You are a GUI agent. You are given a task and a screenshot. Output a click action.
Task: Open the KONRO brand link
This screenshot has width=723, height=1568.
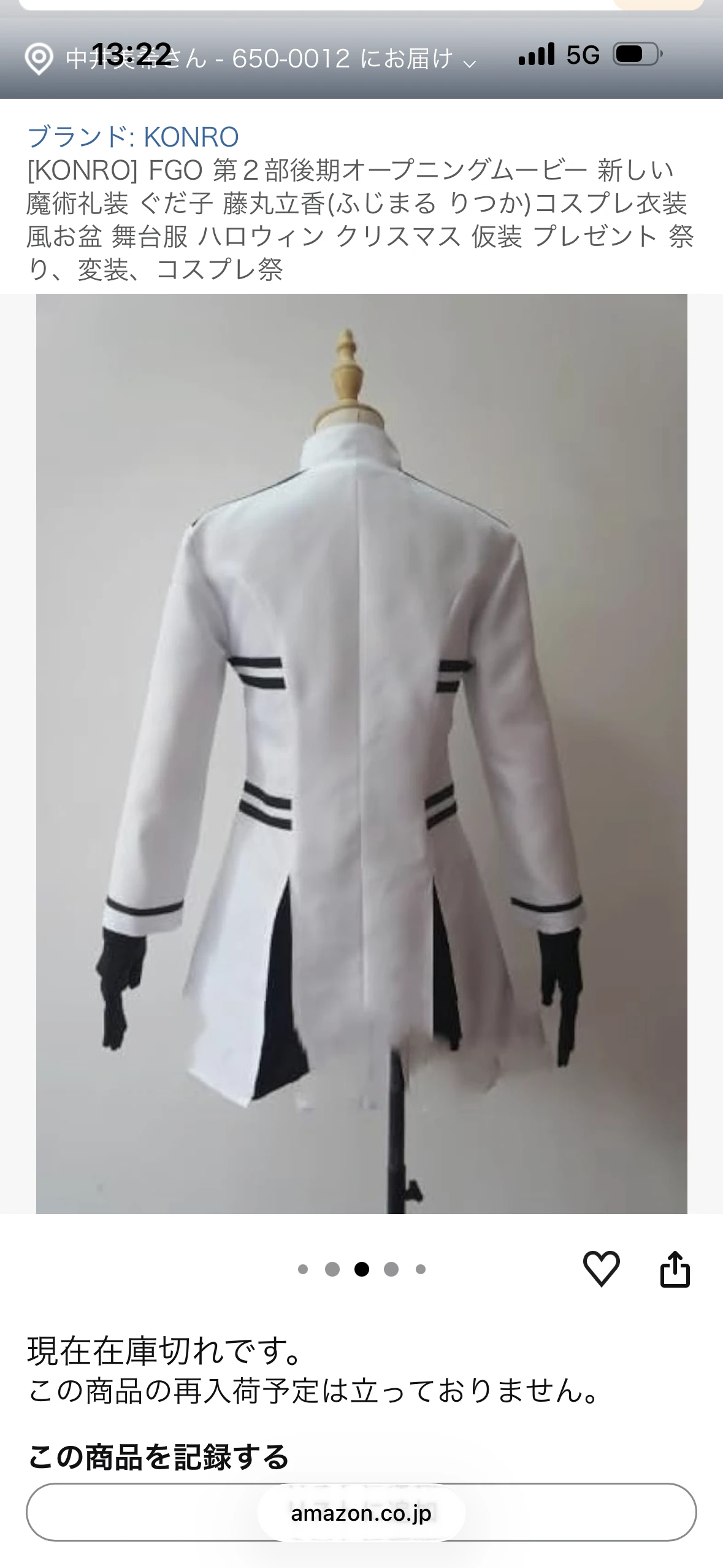tap(133, 137)
